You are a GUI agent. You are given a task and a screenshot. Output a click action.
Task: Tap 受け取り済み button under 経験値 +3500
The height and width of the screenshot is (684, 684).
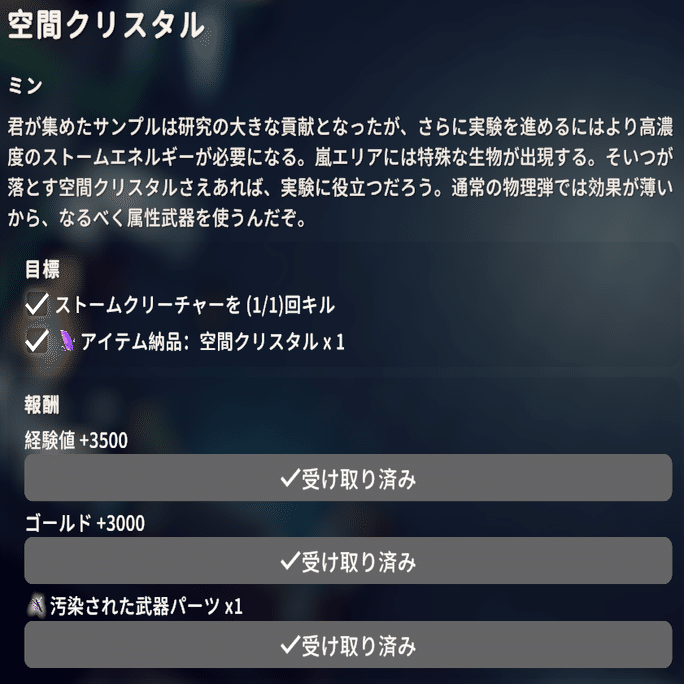pyautogui.click(x=348, y=478)
